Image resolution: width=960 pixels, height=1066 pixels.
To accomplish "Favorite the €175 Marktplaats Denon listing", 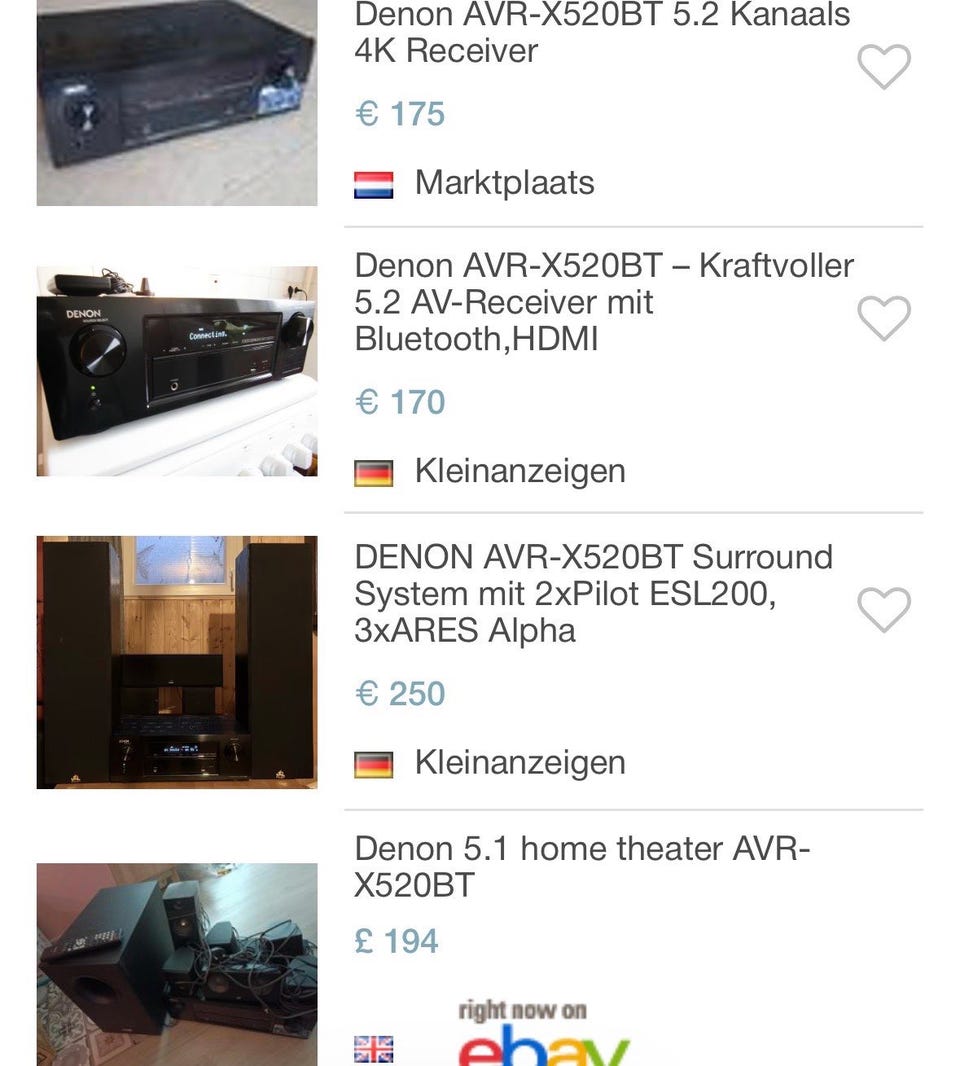I will (884, 67).
